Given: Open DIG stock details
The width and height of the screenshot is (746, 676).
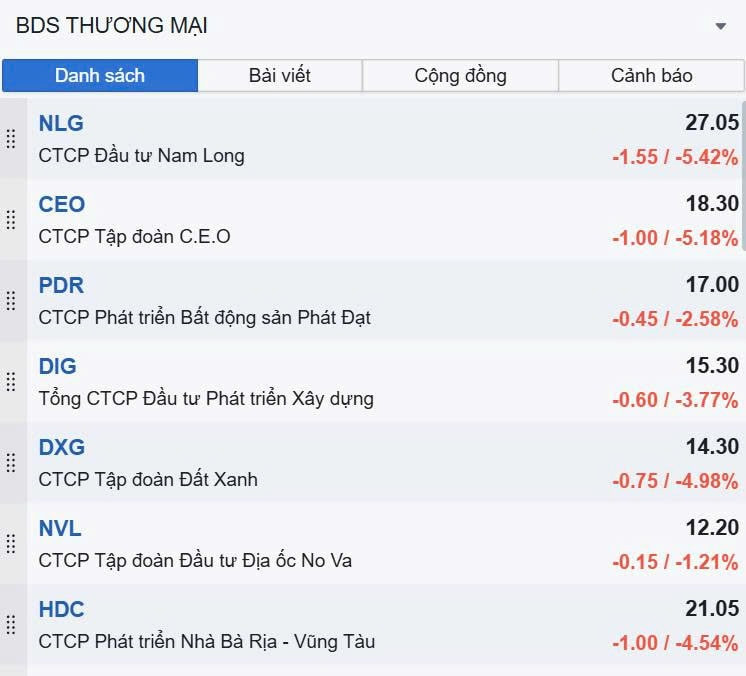Looking at the screenshot, I should (58, 367).
